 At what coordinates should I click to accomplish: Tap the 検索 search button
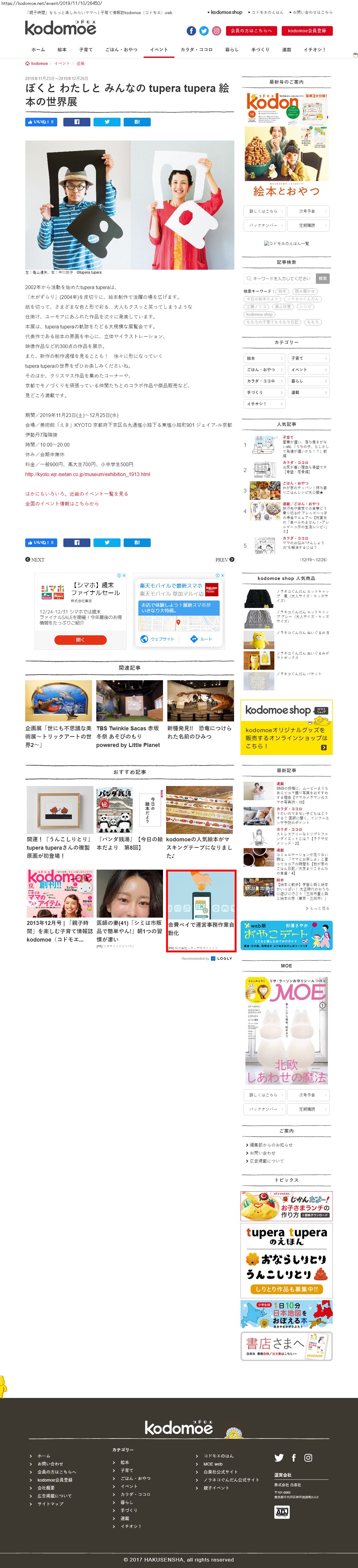click(x=323, y=278)
